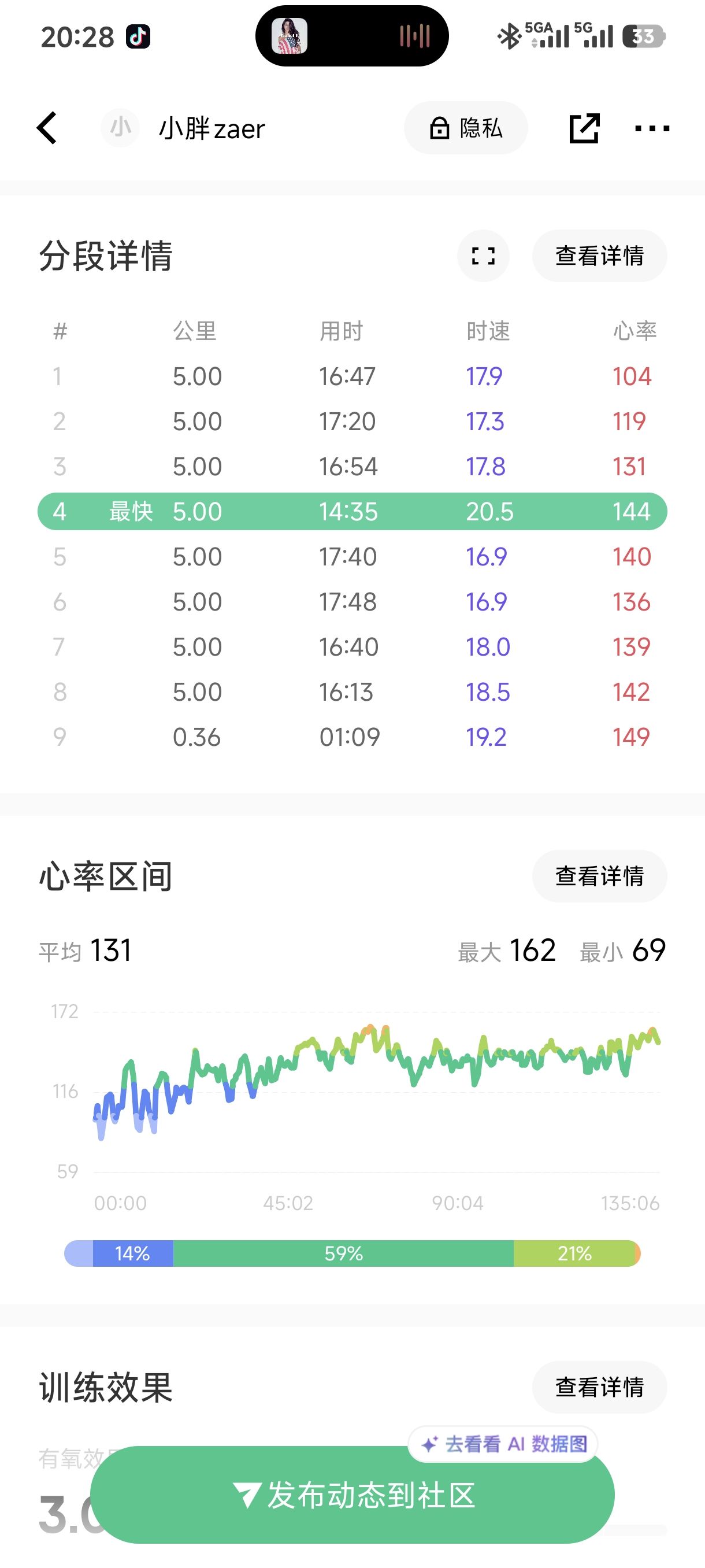
Task: Tap 查看详情 next to 分段详情
Action: (599, 256)
